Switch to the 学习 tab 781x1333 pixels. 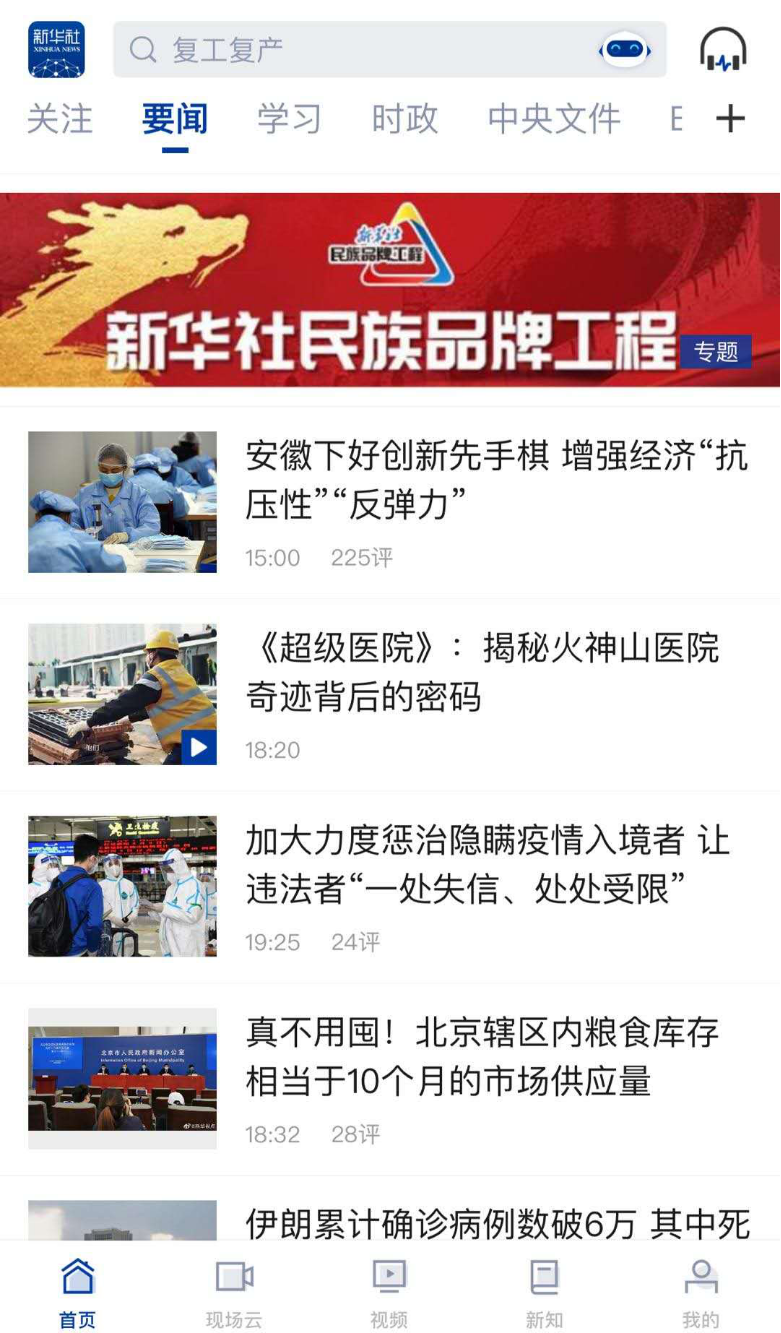289,119
